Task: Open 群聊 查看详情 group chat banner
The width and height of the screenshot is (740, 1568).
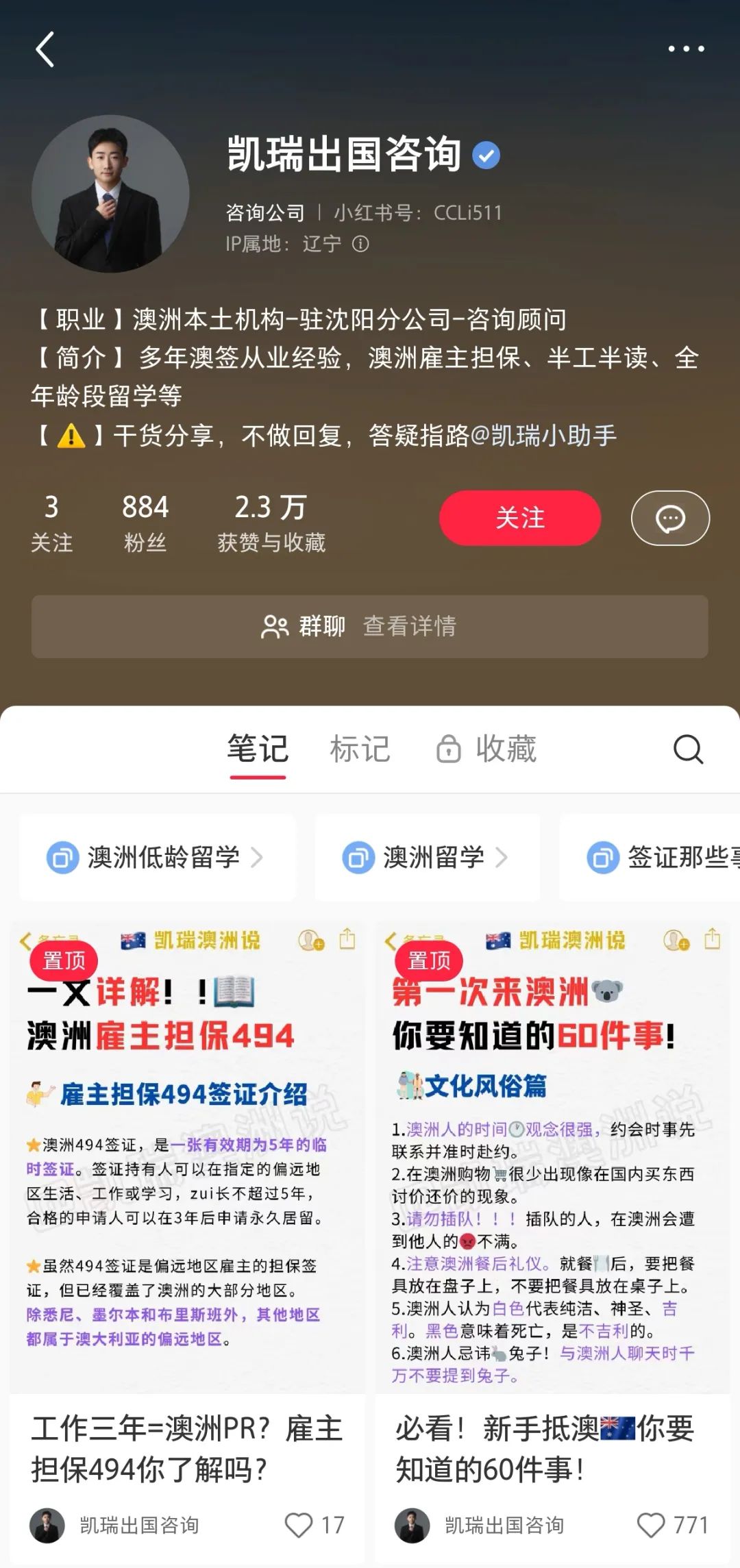Action: pos(369,626)
